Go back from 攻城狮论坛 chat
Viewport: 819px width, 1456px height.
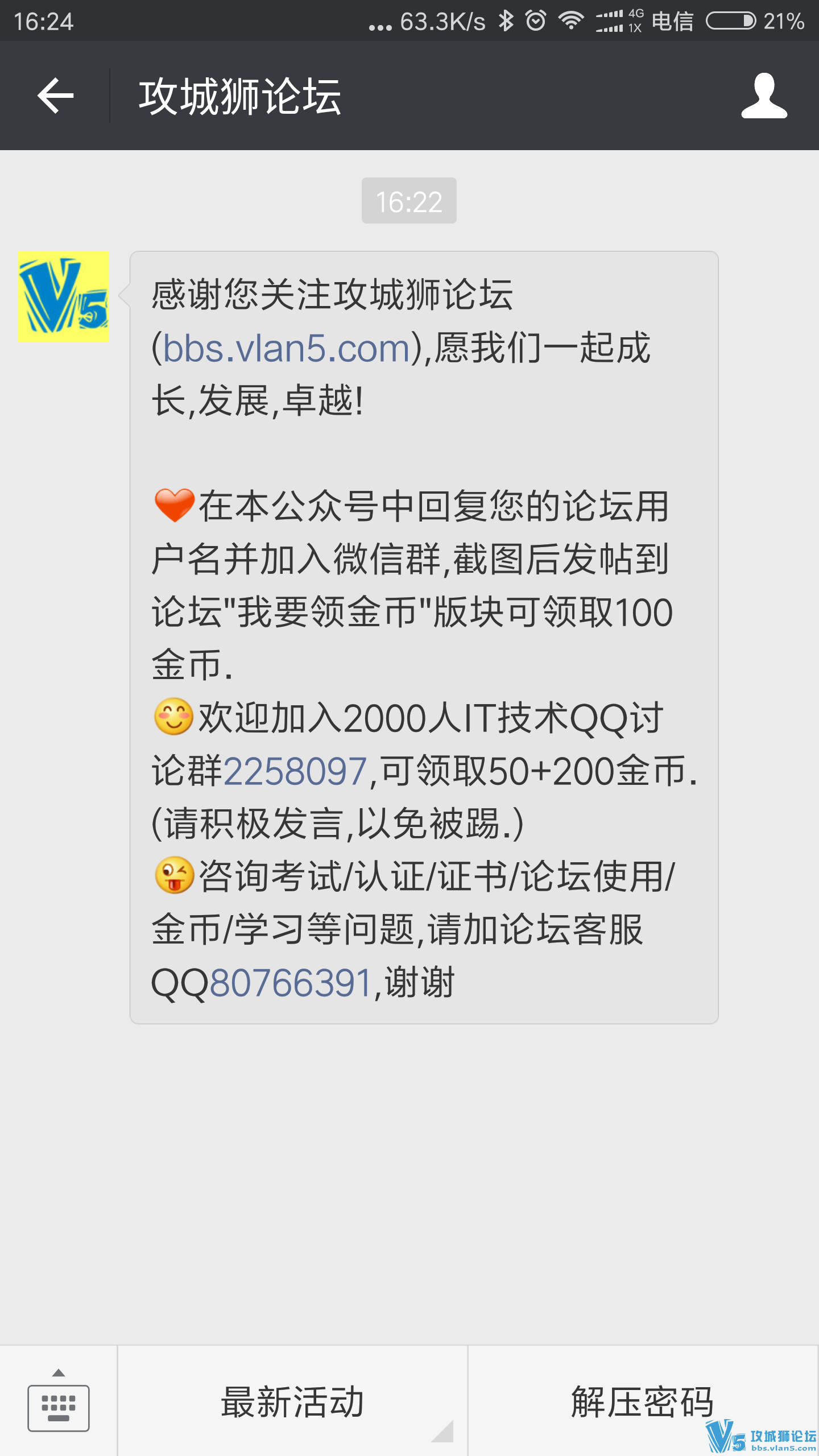pyautogui.click(x=55, y=96)
